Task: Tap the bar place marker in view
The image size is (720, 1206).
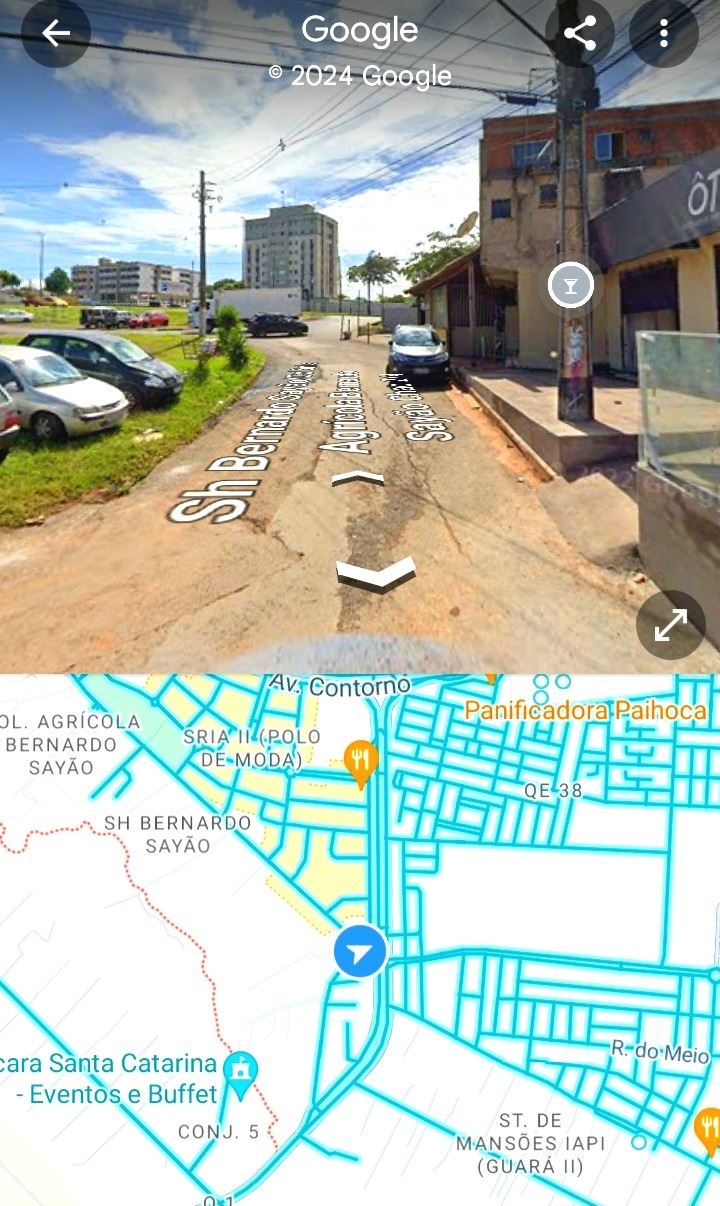Action: (571, 287)
